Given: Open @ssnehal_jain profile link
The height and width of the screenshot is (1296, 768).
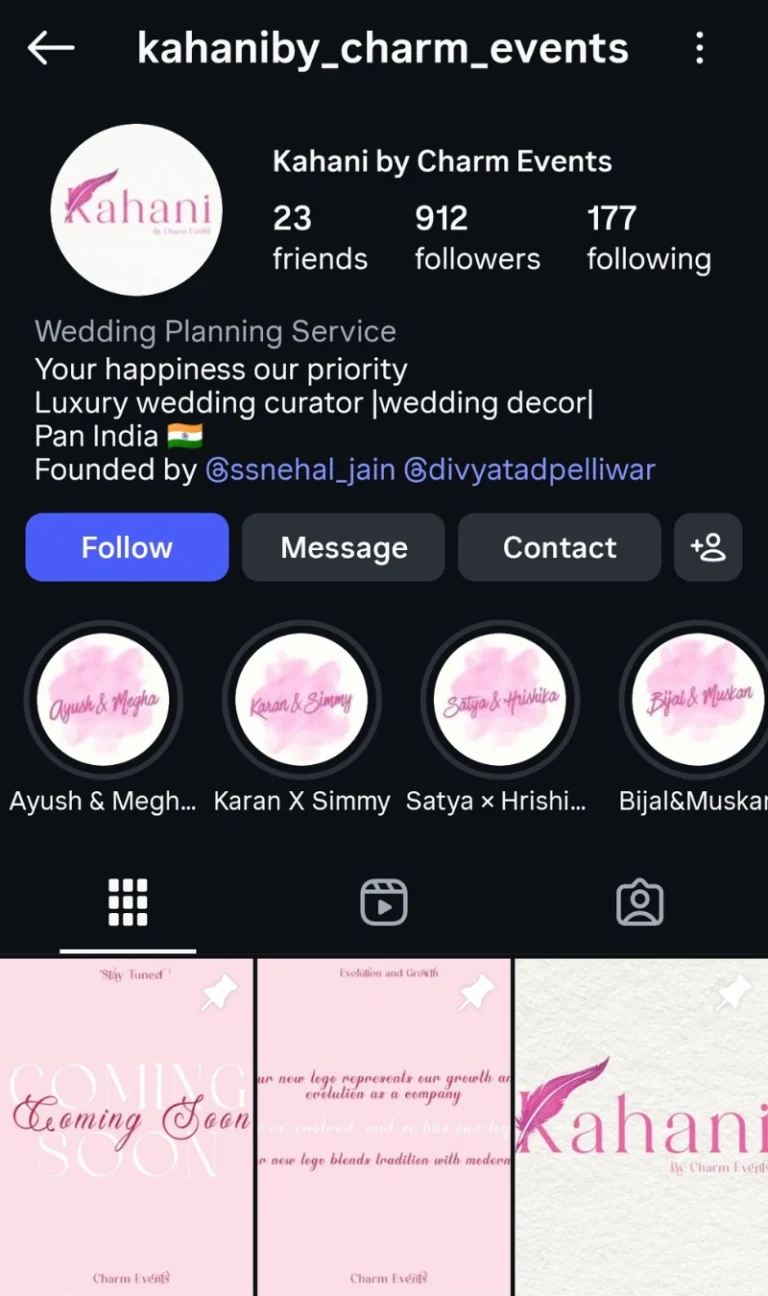Looking at the screenshot, I should [x=300, y=469].
